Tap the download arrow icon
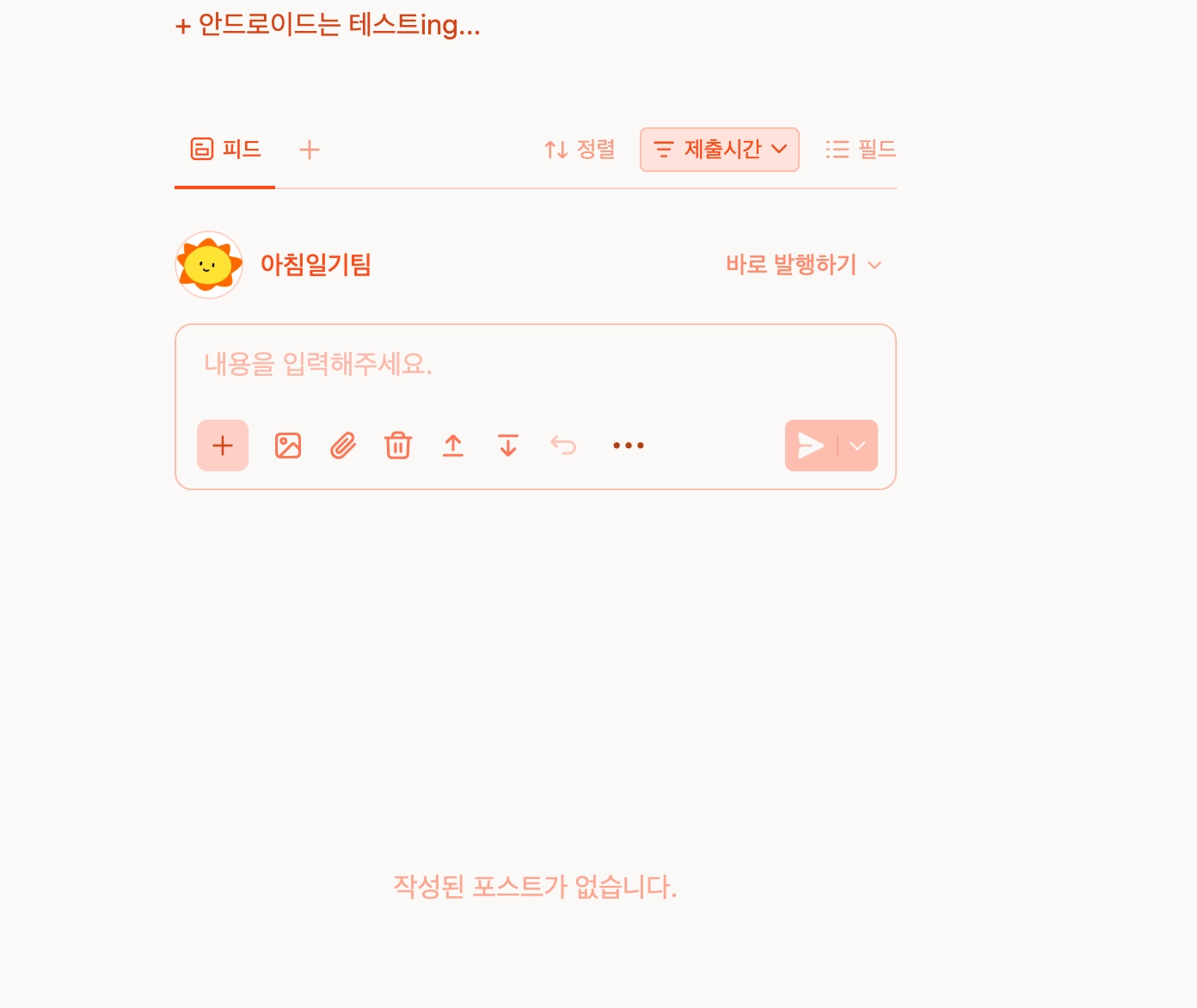 (x=508, y=446)
